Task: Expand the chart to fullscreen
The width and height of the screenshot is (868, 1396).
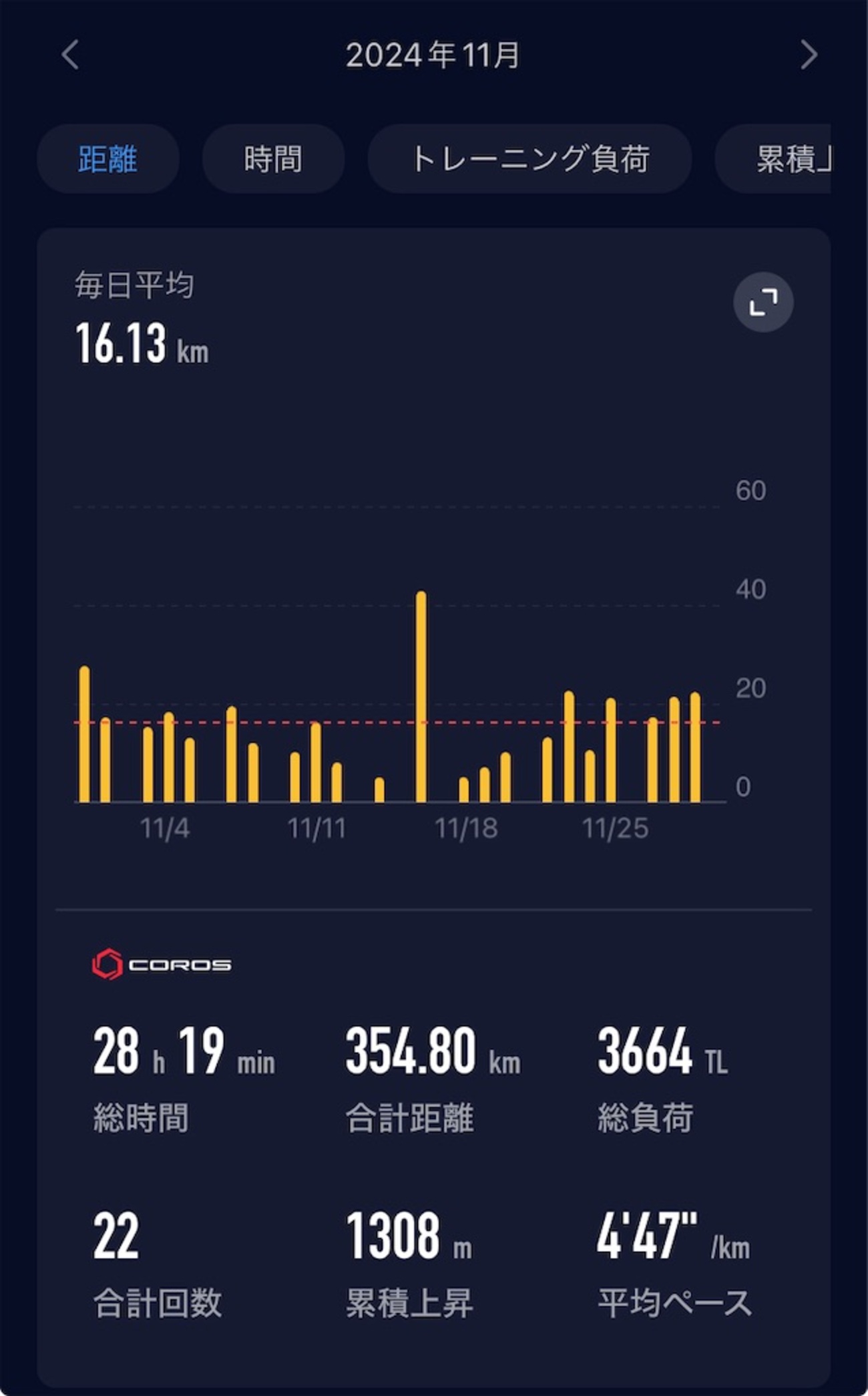Action: coord(763,302)
